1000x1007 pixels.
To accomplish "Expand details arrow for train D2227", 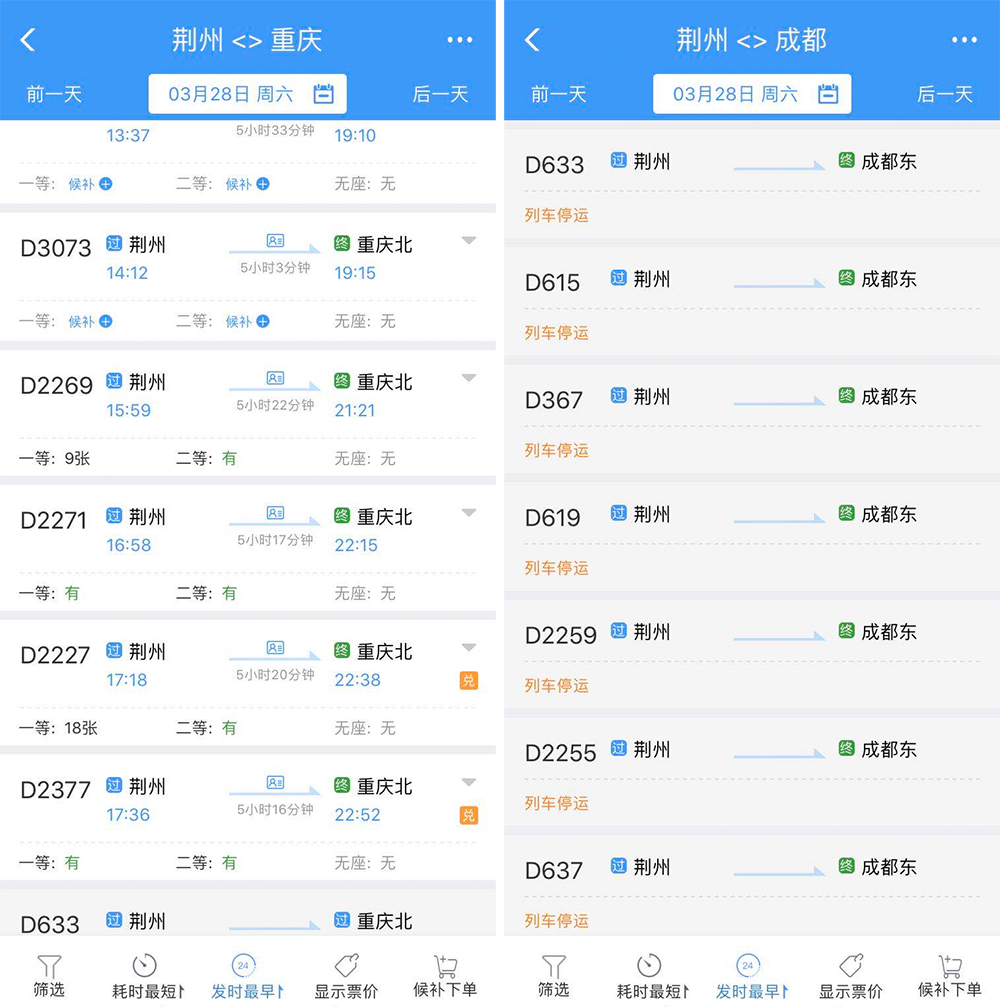I will click(x=469, y=648).
